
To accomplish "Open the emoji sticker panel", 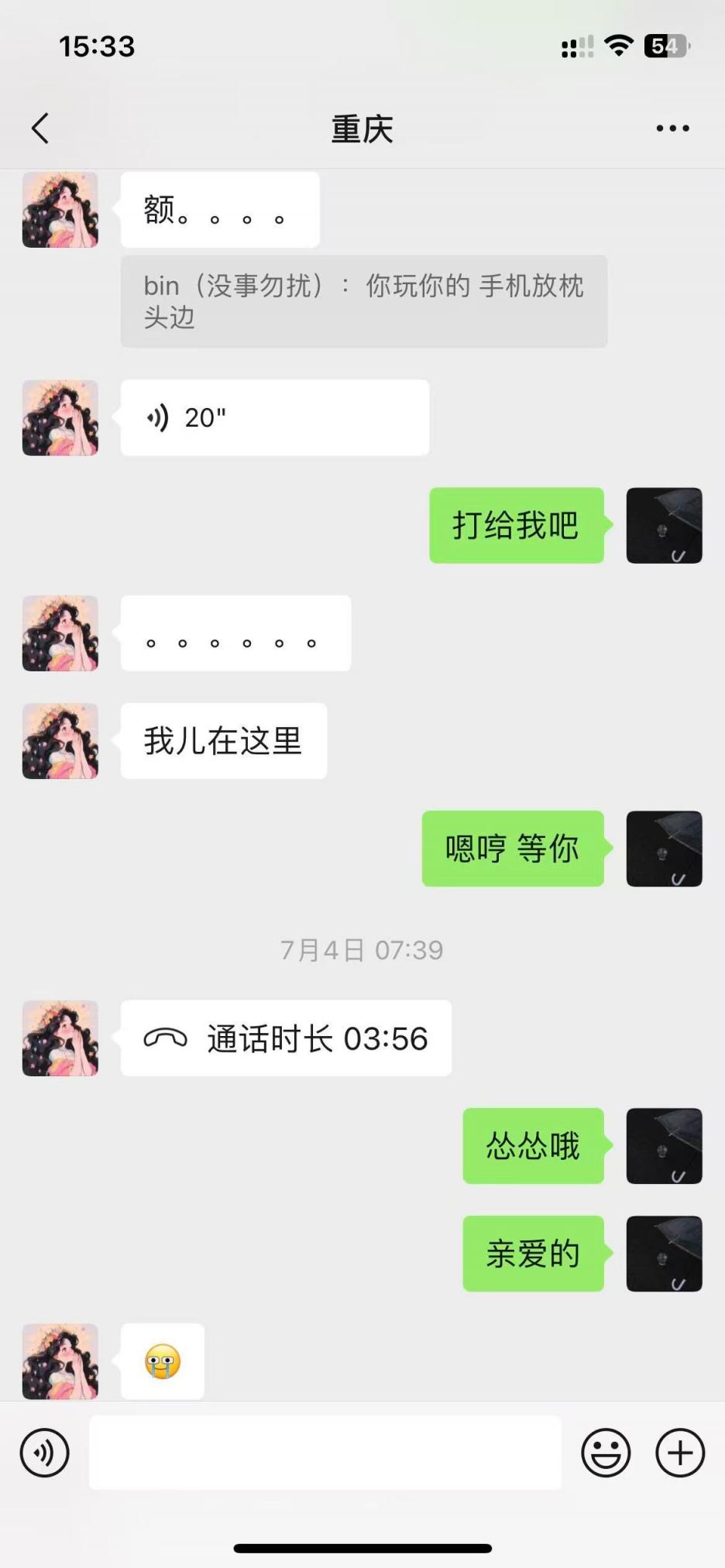I will click(x=606, y=1453).
